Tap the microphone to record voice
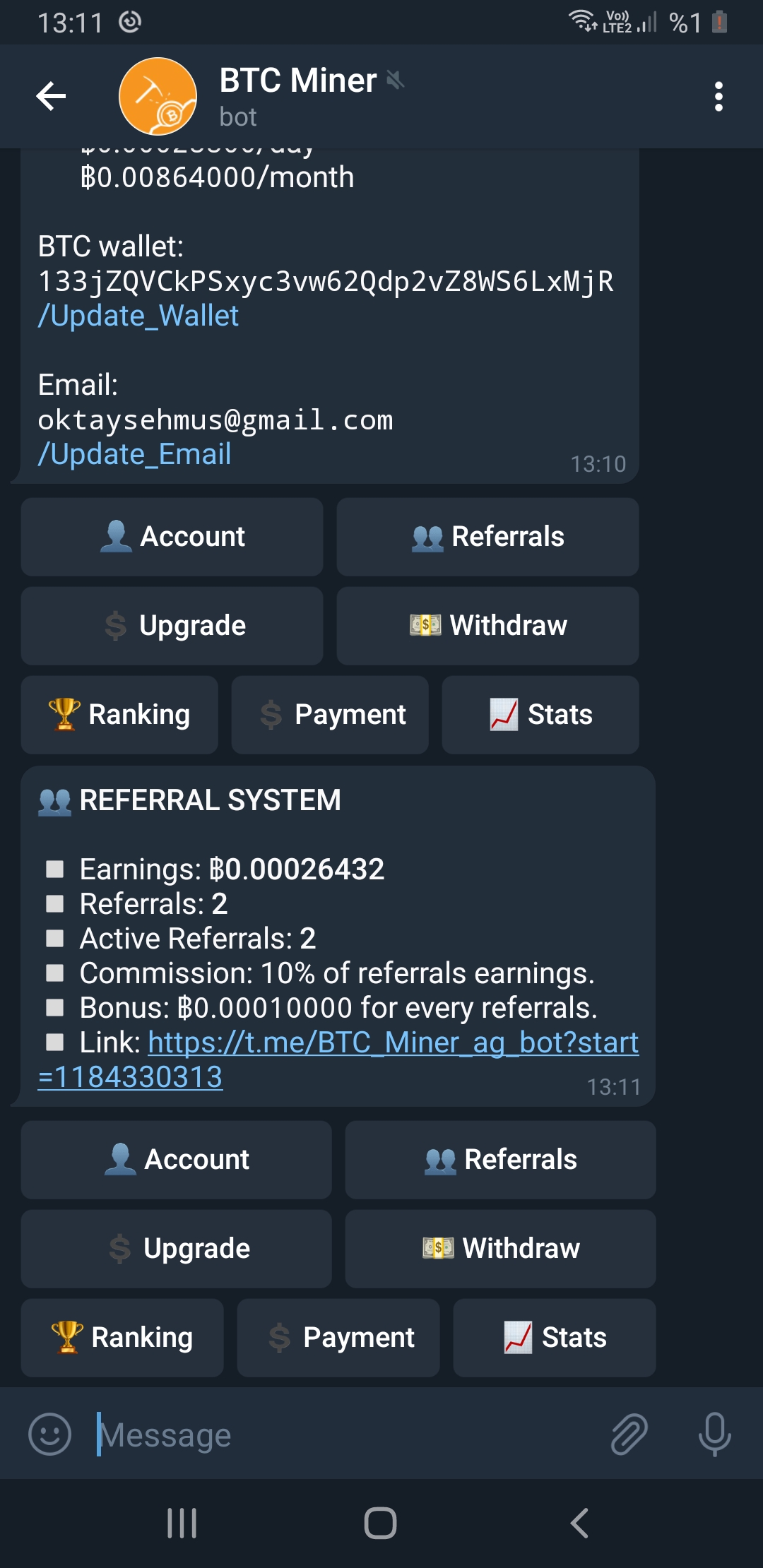 click(x=714, y=1434)
